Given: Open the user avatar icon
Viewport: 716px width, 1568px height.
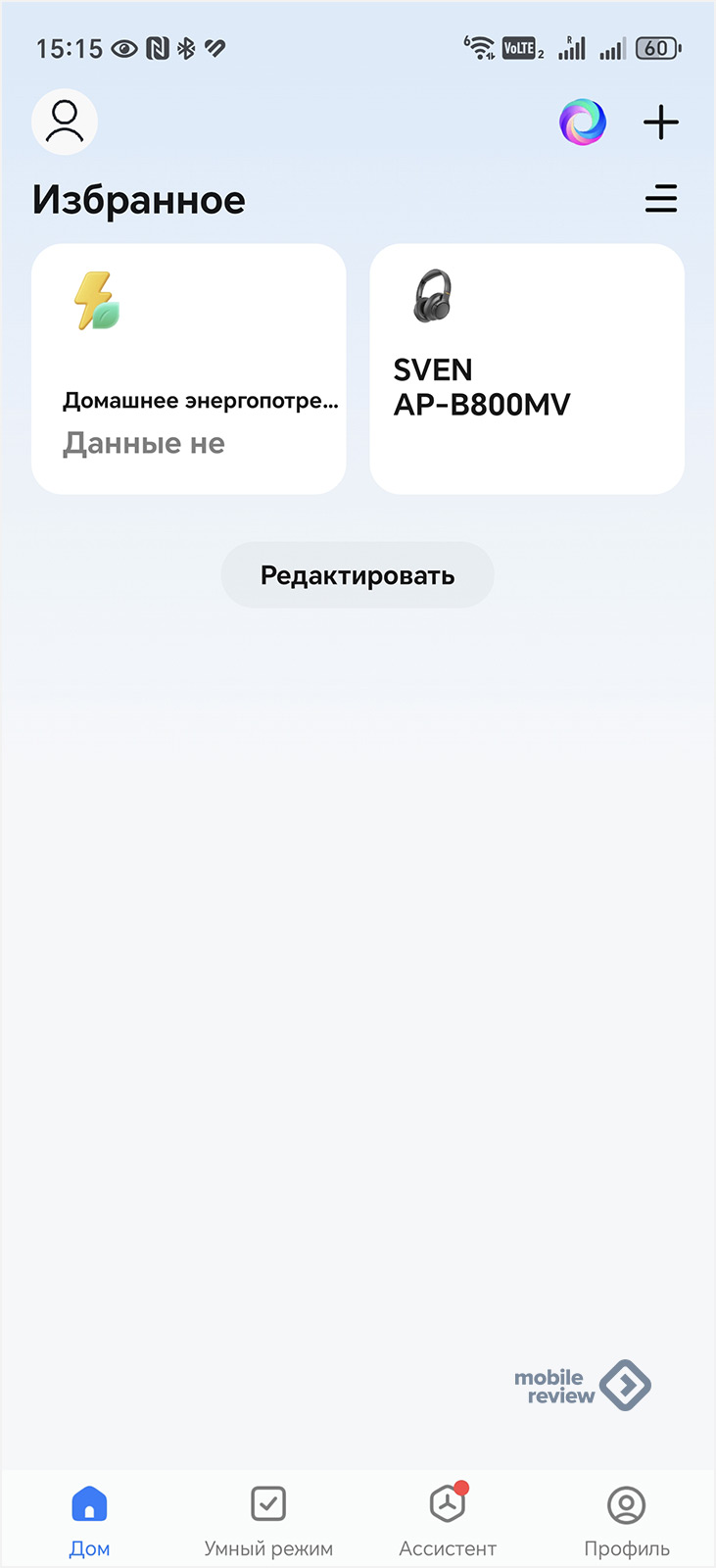Looking at the screenshot, I should click(x=65, y=122).
